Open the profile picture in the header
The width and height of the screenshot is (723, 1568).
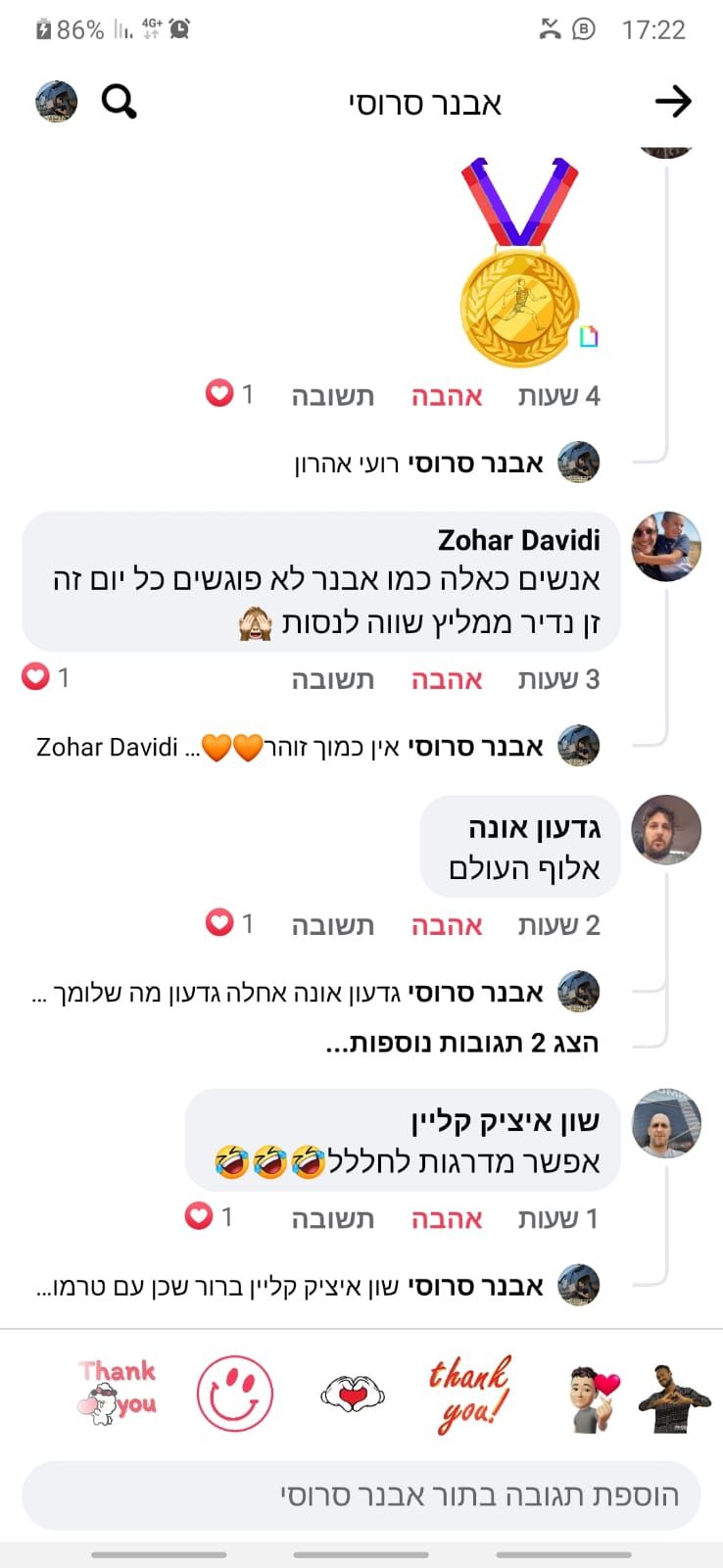tap(56, 101)
